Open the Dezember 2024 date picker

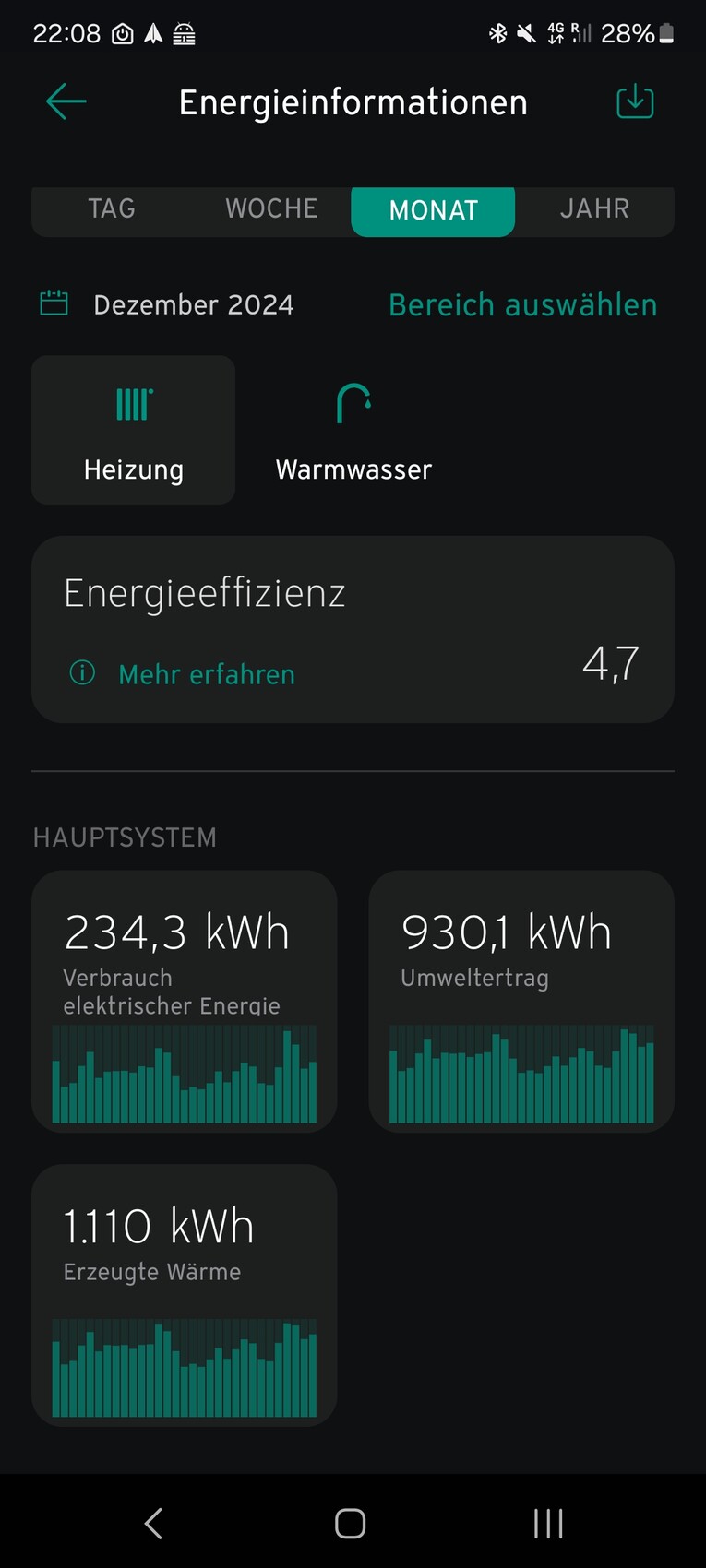click(168, 304)
